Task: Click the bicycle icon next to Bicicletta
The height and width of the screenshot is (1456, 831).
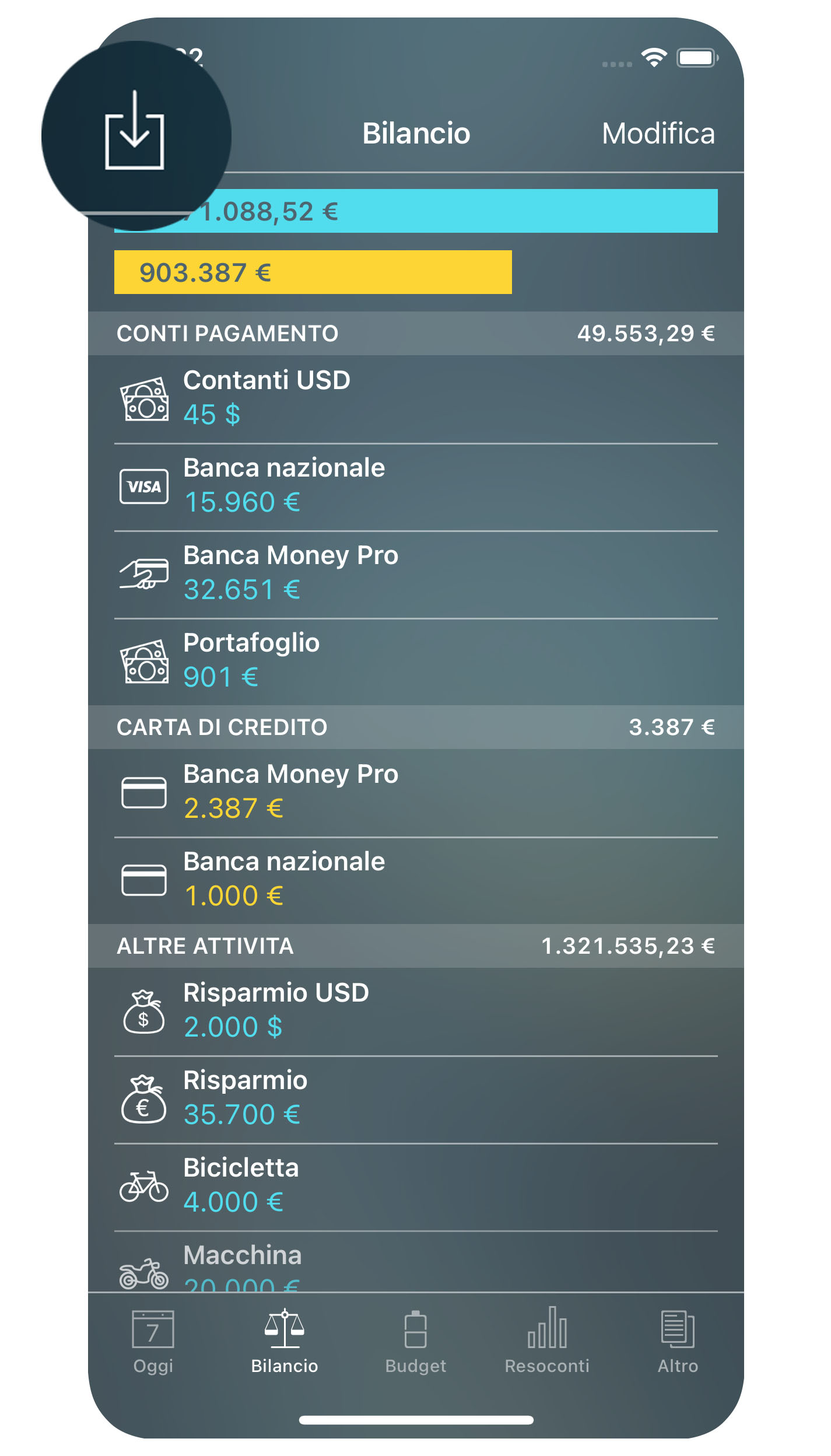Action: (145, 1187)
